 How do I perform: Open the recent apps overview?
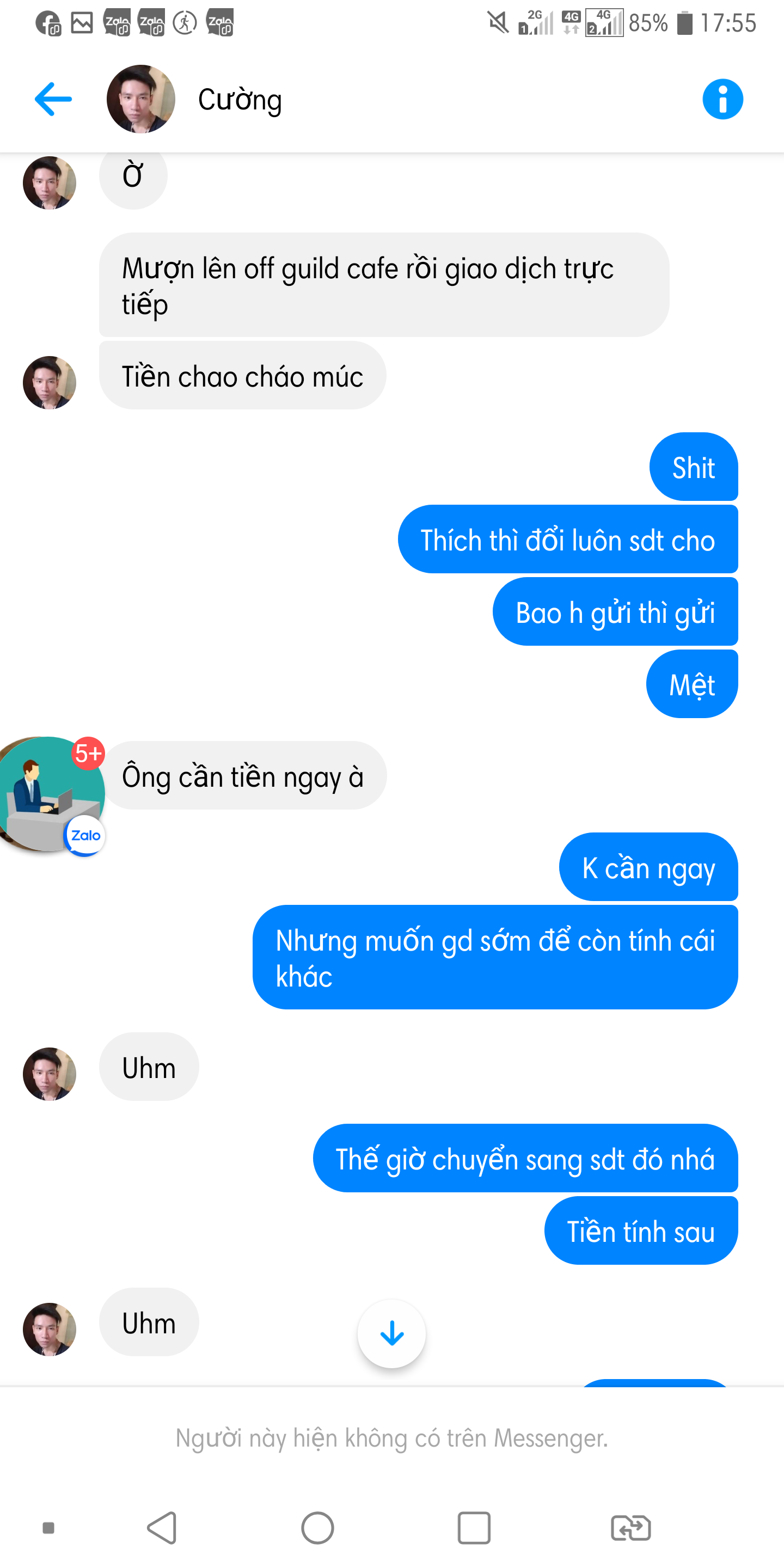click(474, 1527)
